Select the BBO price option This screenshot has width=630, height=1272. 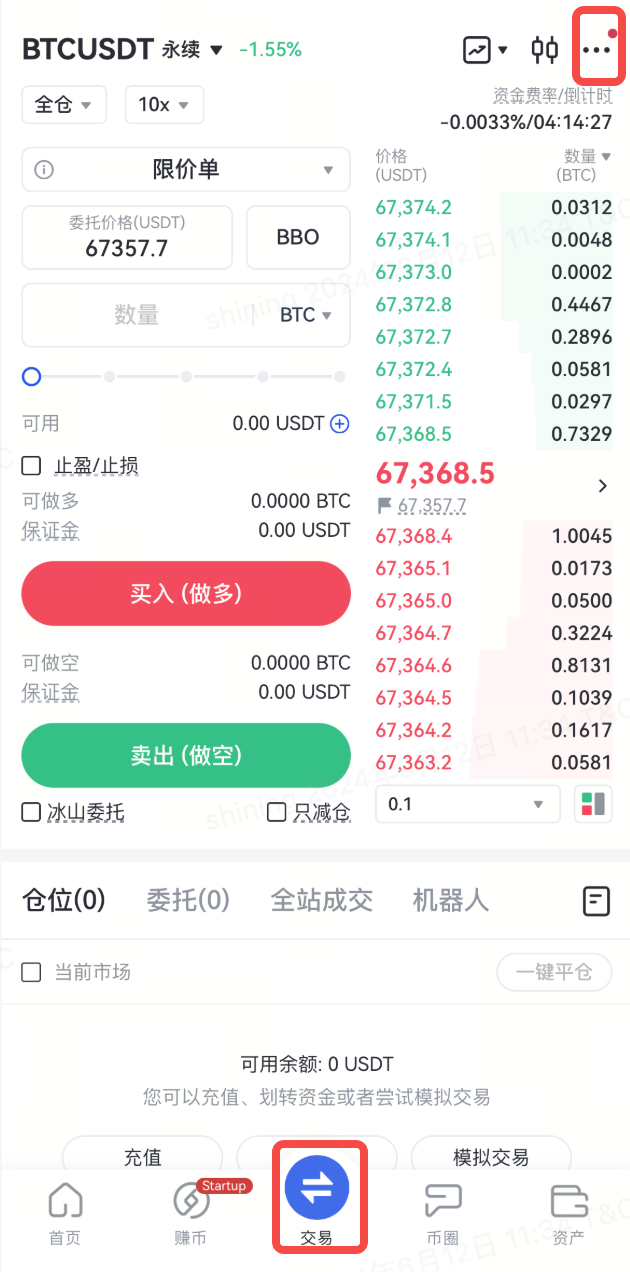[x=298, y=238]
